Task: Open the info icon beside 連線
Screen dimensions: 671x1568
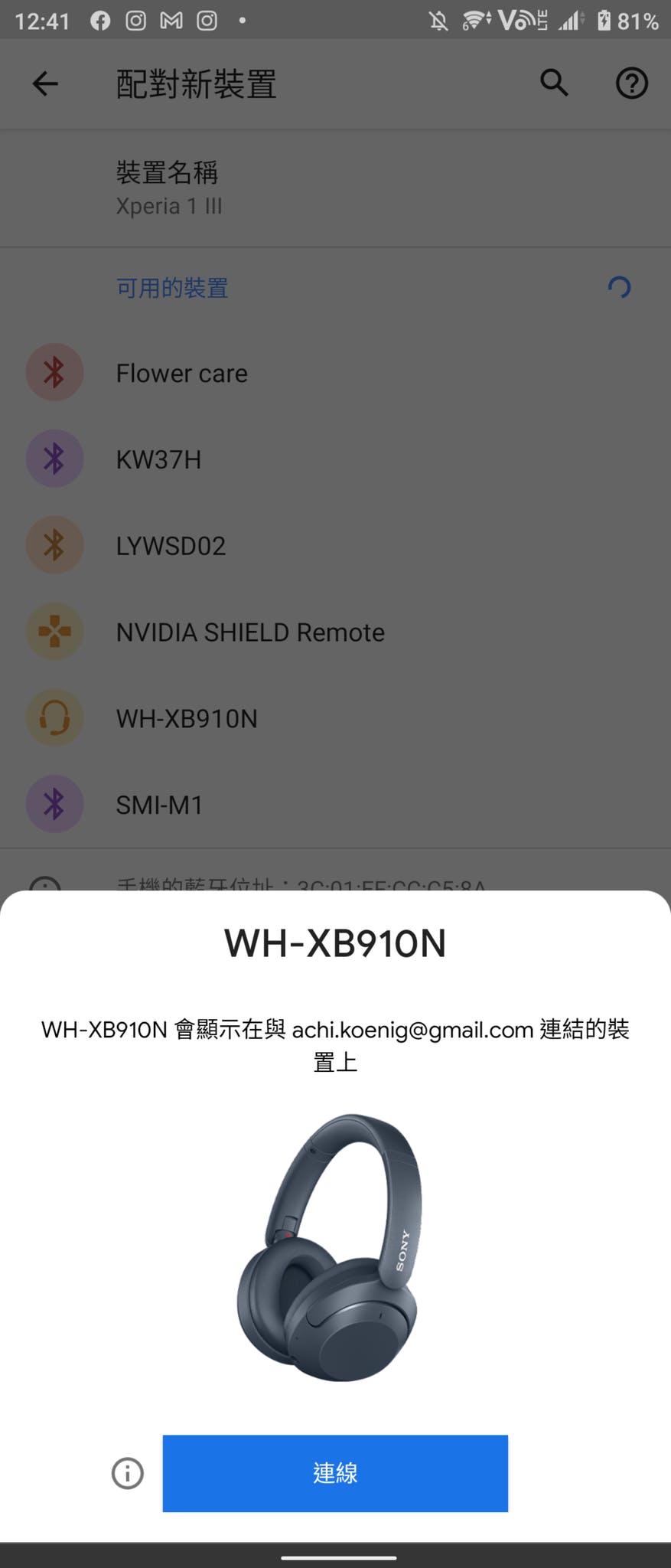Action: click(128, 1473)
